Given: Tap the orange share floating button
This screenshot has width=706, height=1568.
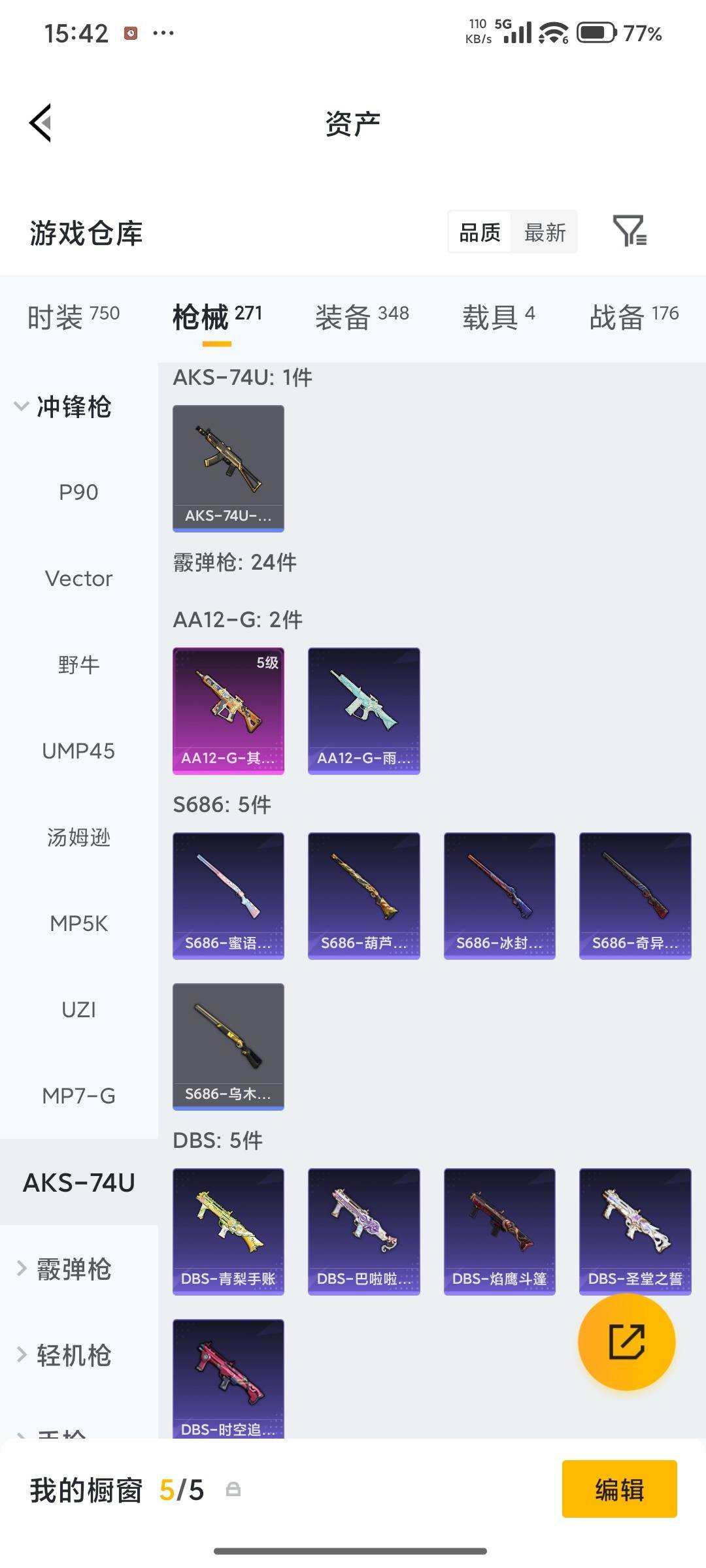Looking at the screenshot, I should pyautogui.click(x=626, y=1341).
